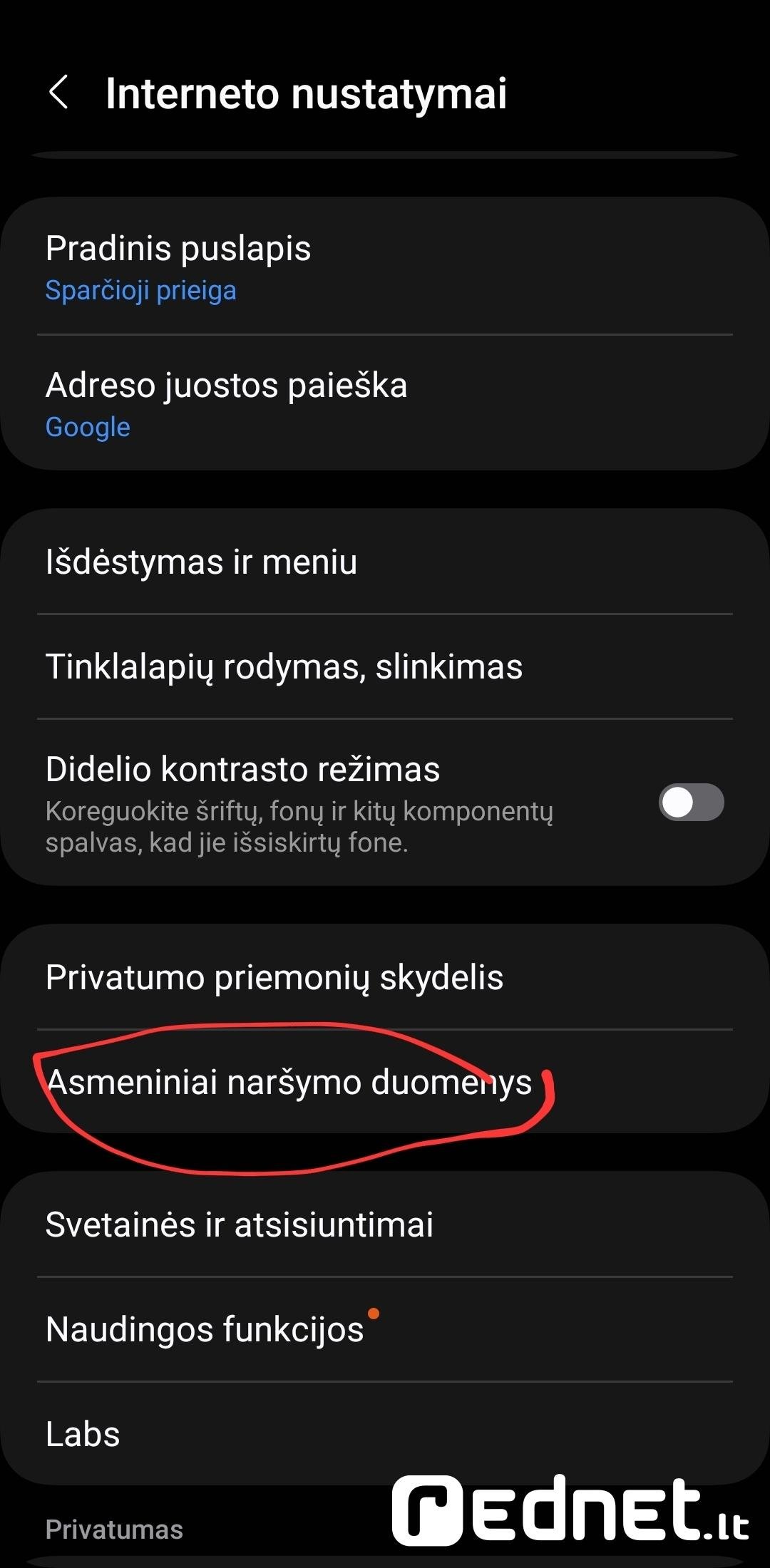Viewport: 770px width, 1568px height.
Task: Open Asmeniniai naršymo duomenys
Action: pyautogui.click(x=385, y=1082)
